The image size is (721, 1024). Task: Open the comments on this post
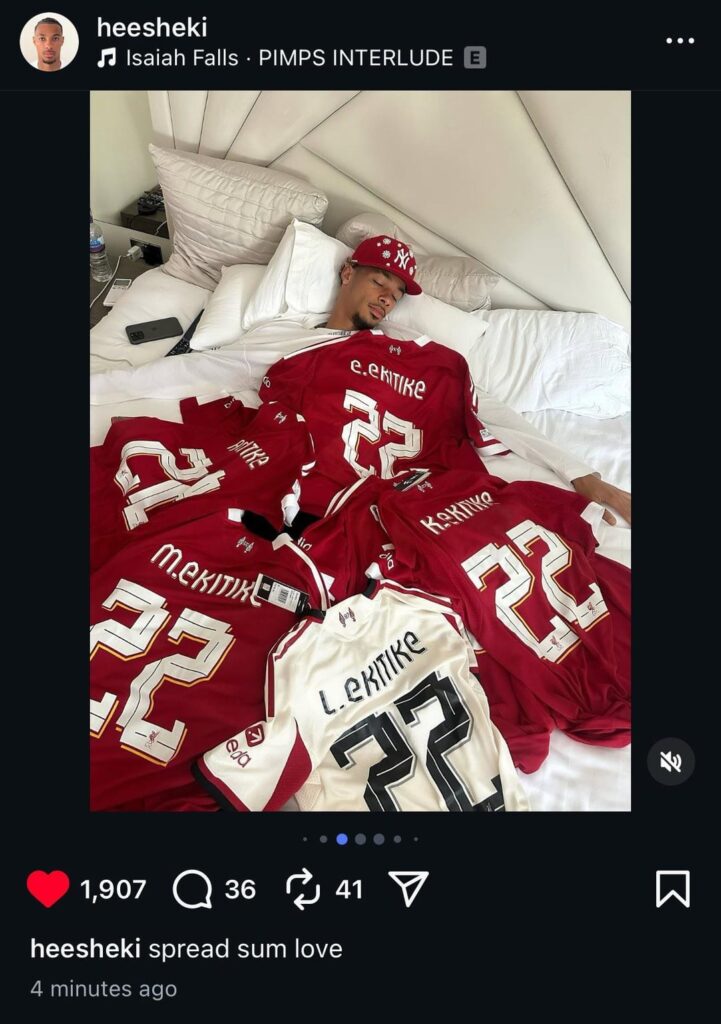[x=192, y=889]
